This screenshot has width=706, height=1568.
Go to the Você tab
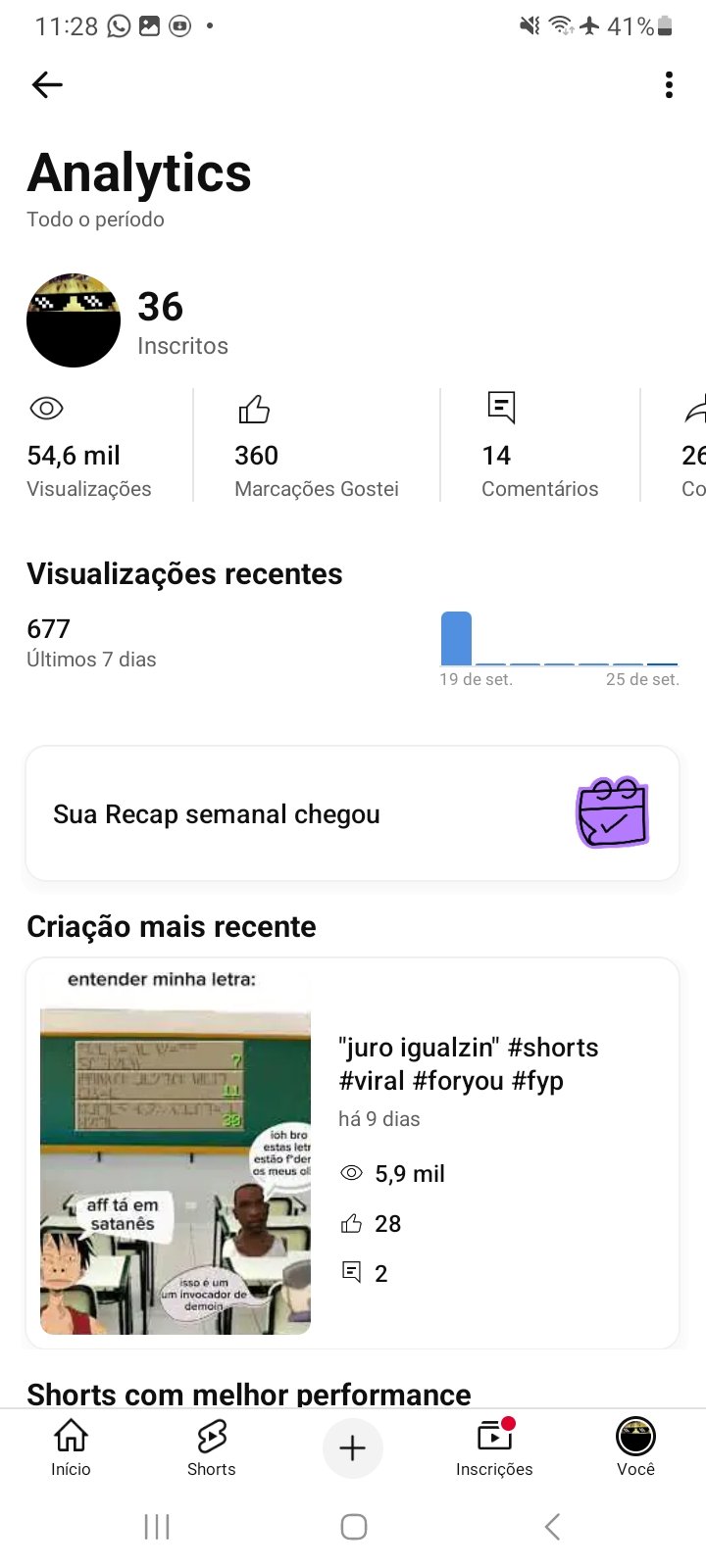pos(635,1447)
